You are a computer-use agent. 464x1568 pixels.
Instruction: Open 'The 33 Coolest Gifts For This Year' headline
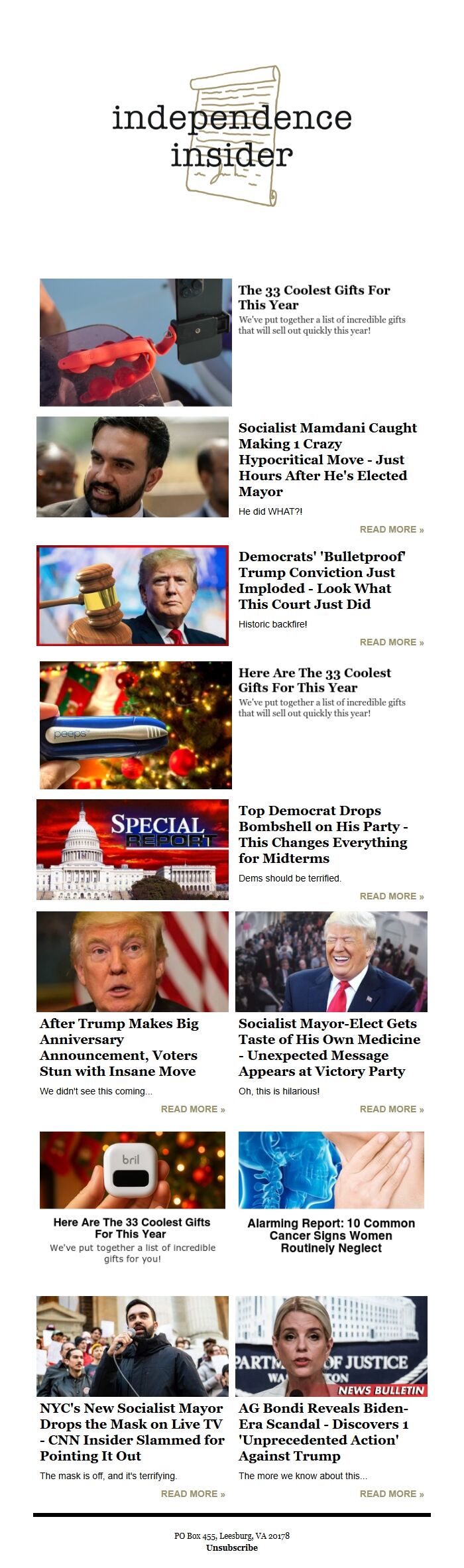pyautogui.click(x=314, y=297)
